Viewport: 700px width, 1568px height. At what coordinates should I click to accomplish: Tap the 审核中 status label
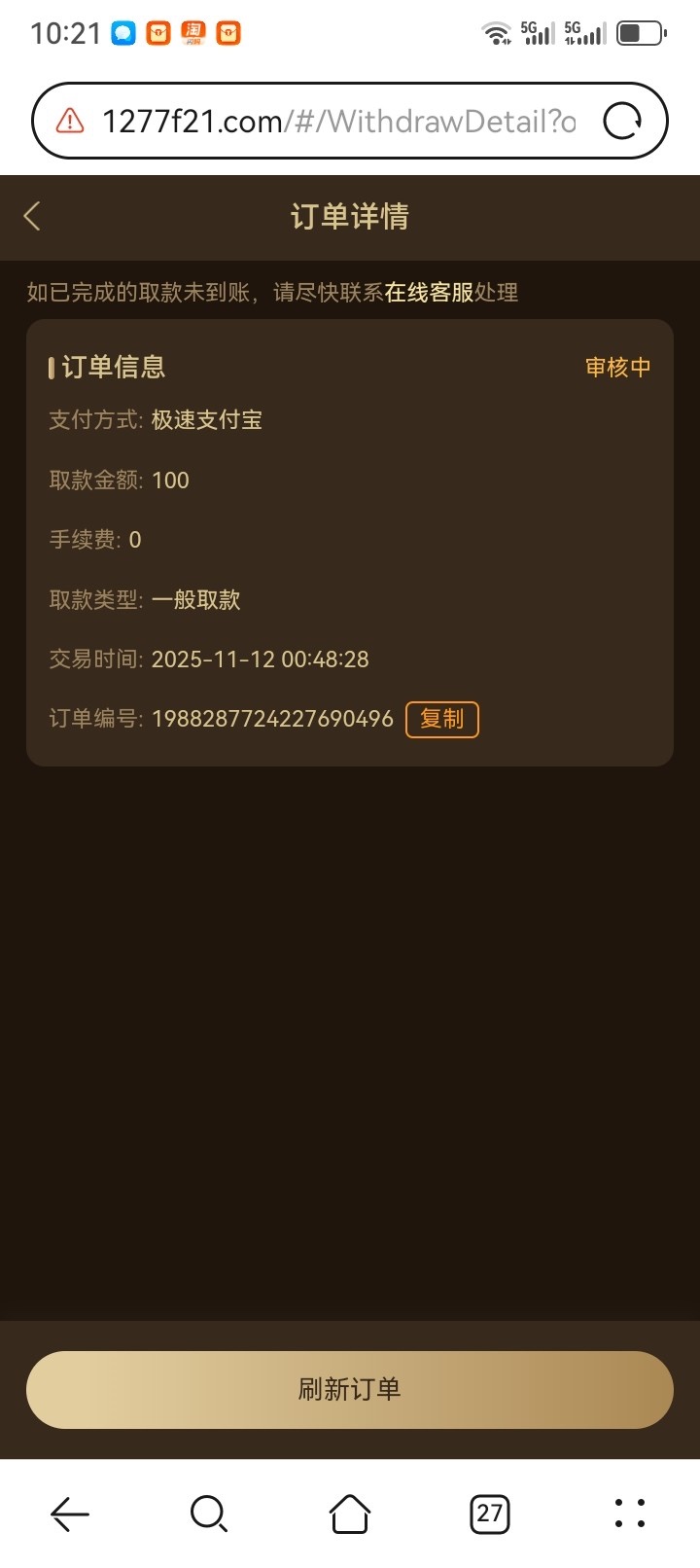617,368
